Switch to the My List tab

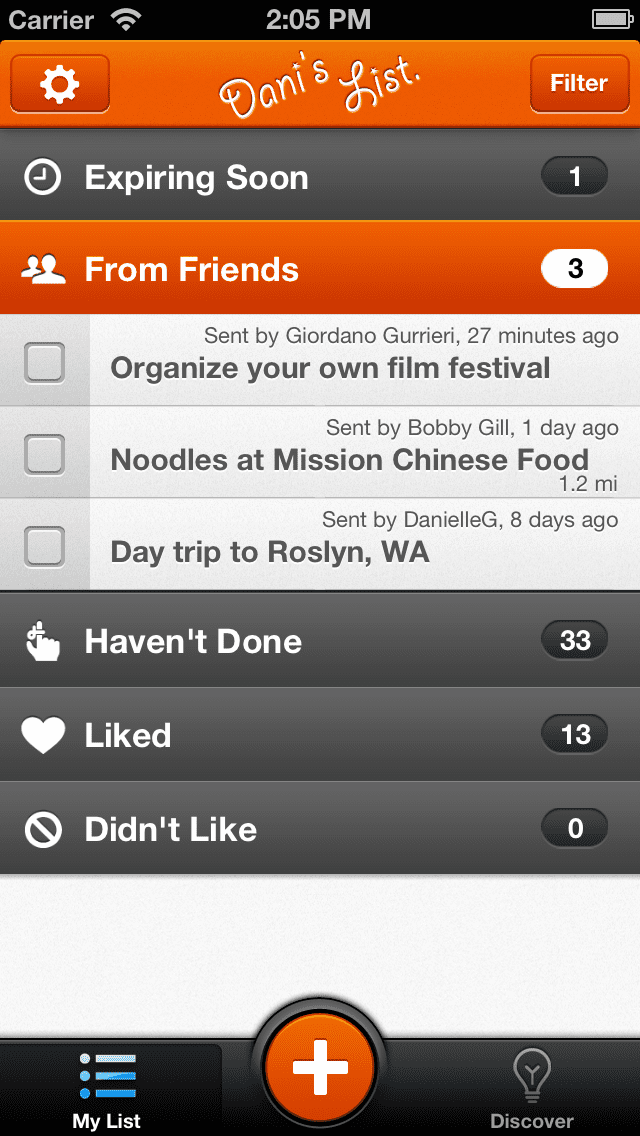coord(108,1090)
